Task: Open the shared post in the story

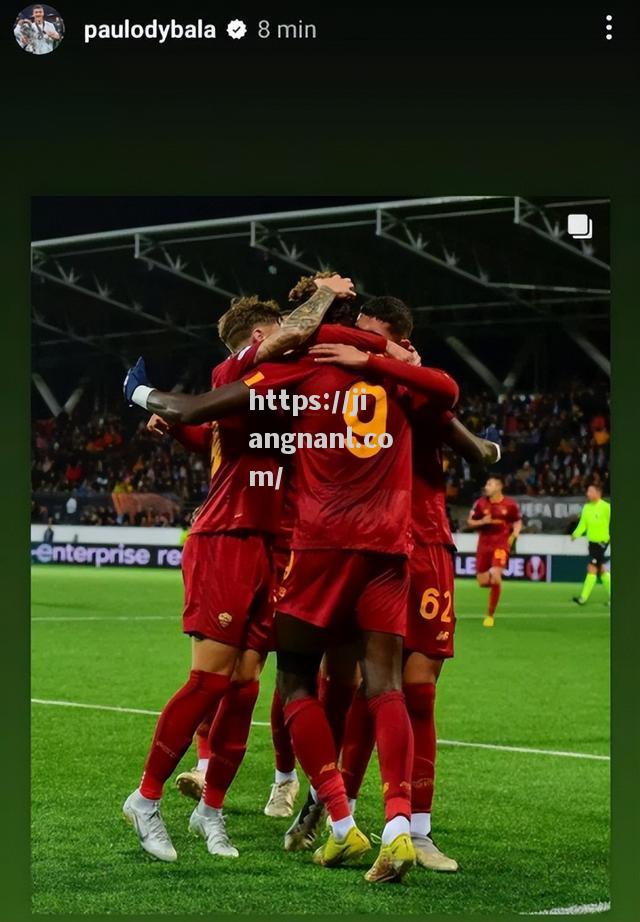Action: 320,555
